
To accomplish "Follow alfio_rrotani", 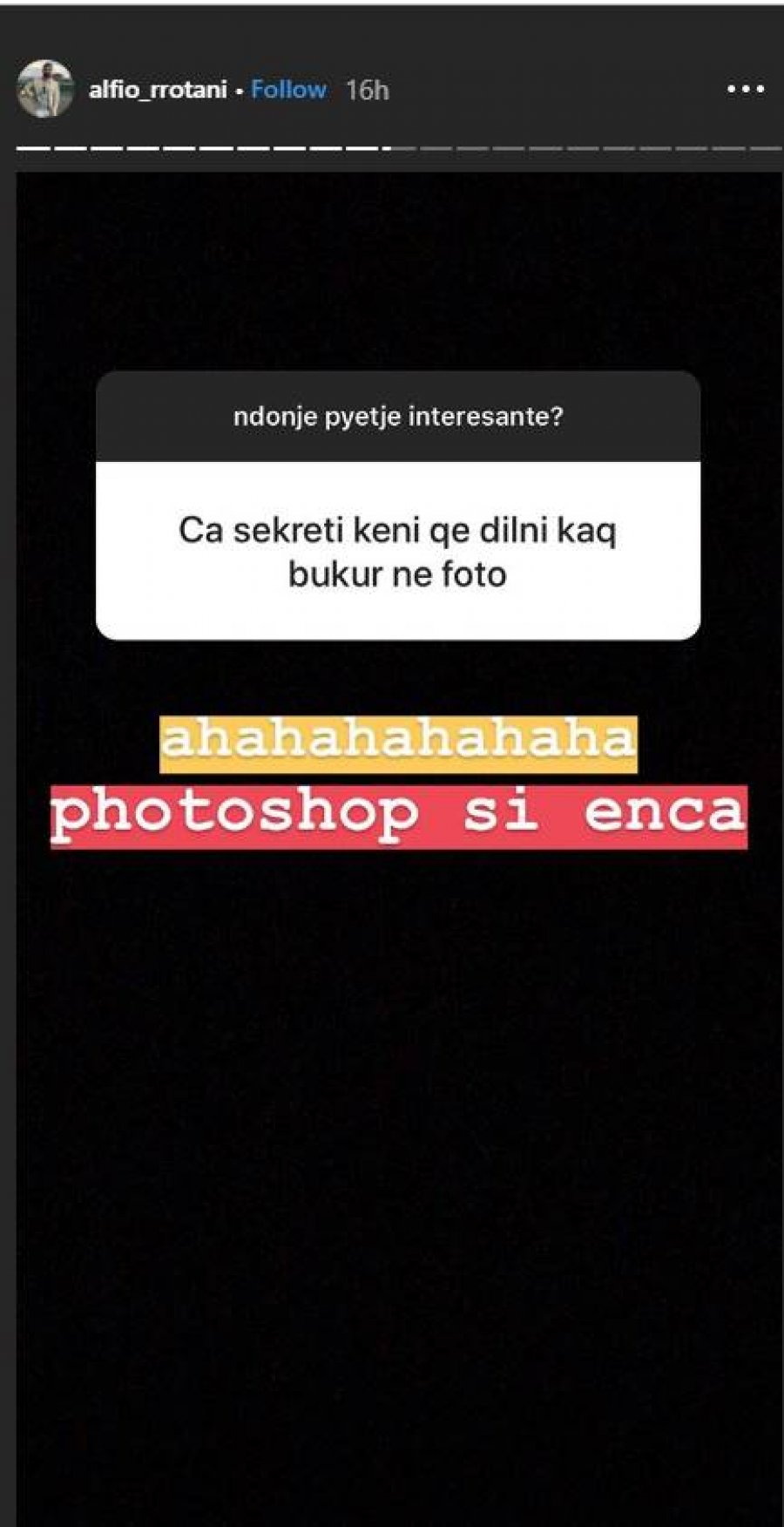I will [x=288, y=90].
